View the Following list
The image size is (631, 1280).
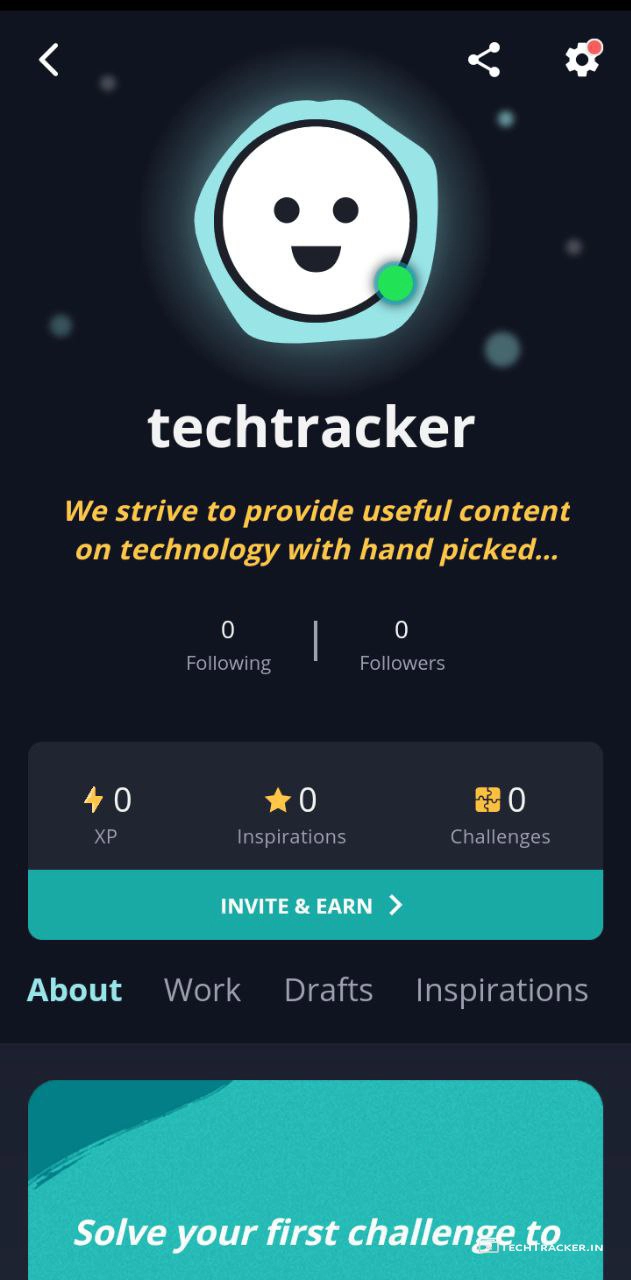click(x=228, y=646)
